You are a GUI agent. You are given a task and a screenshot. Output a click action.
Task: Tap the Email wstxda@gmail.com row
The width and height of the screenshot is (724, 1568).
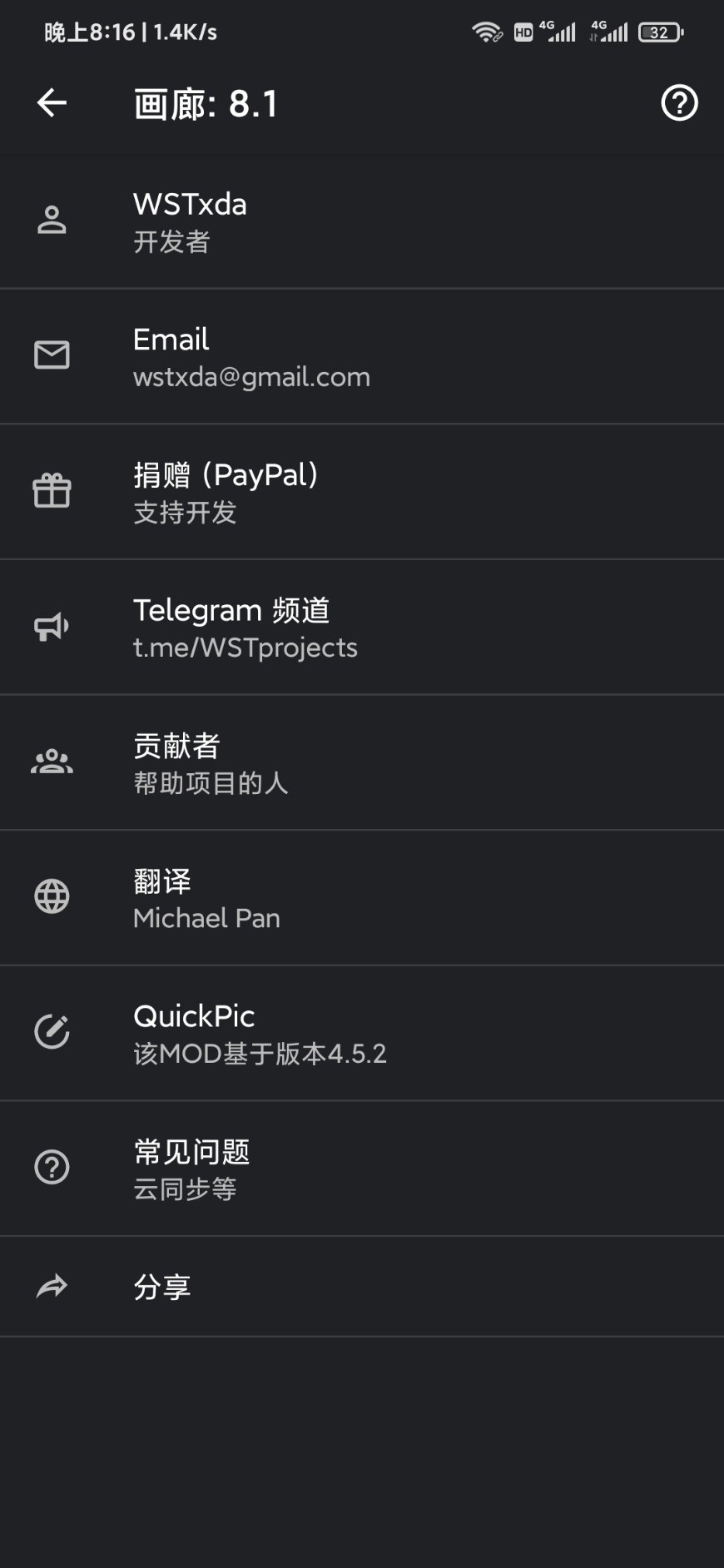[x=362, y=357]
